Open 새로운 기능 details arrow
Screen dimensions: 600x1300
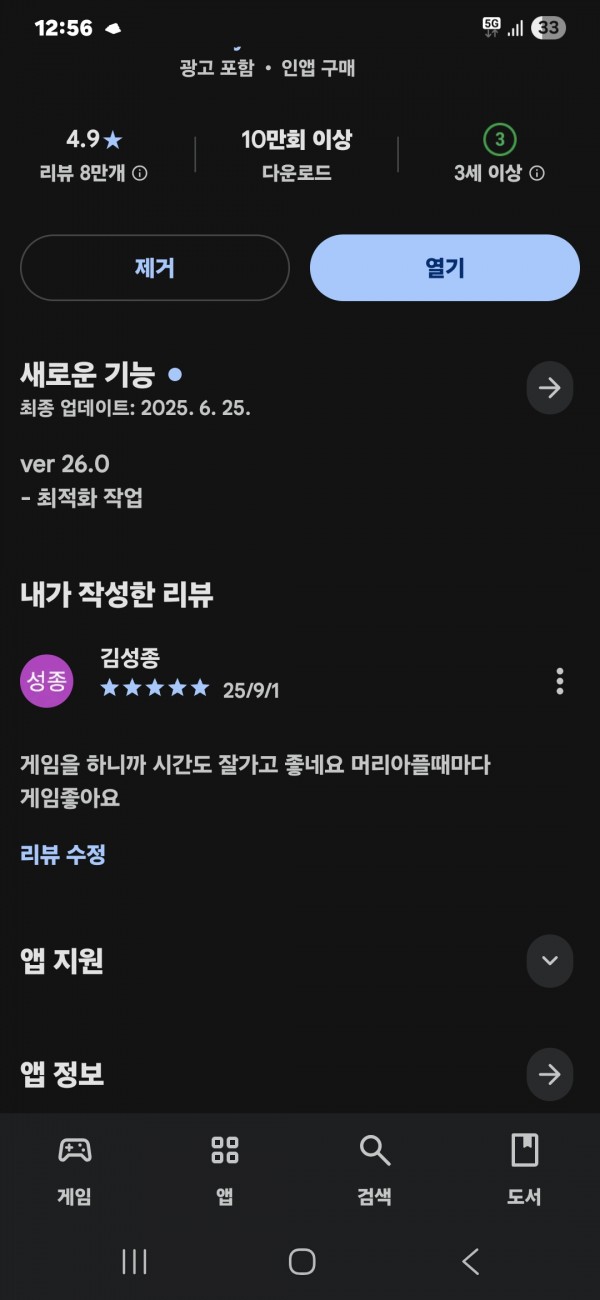(x=550, y=388)
